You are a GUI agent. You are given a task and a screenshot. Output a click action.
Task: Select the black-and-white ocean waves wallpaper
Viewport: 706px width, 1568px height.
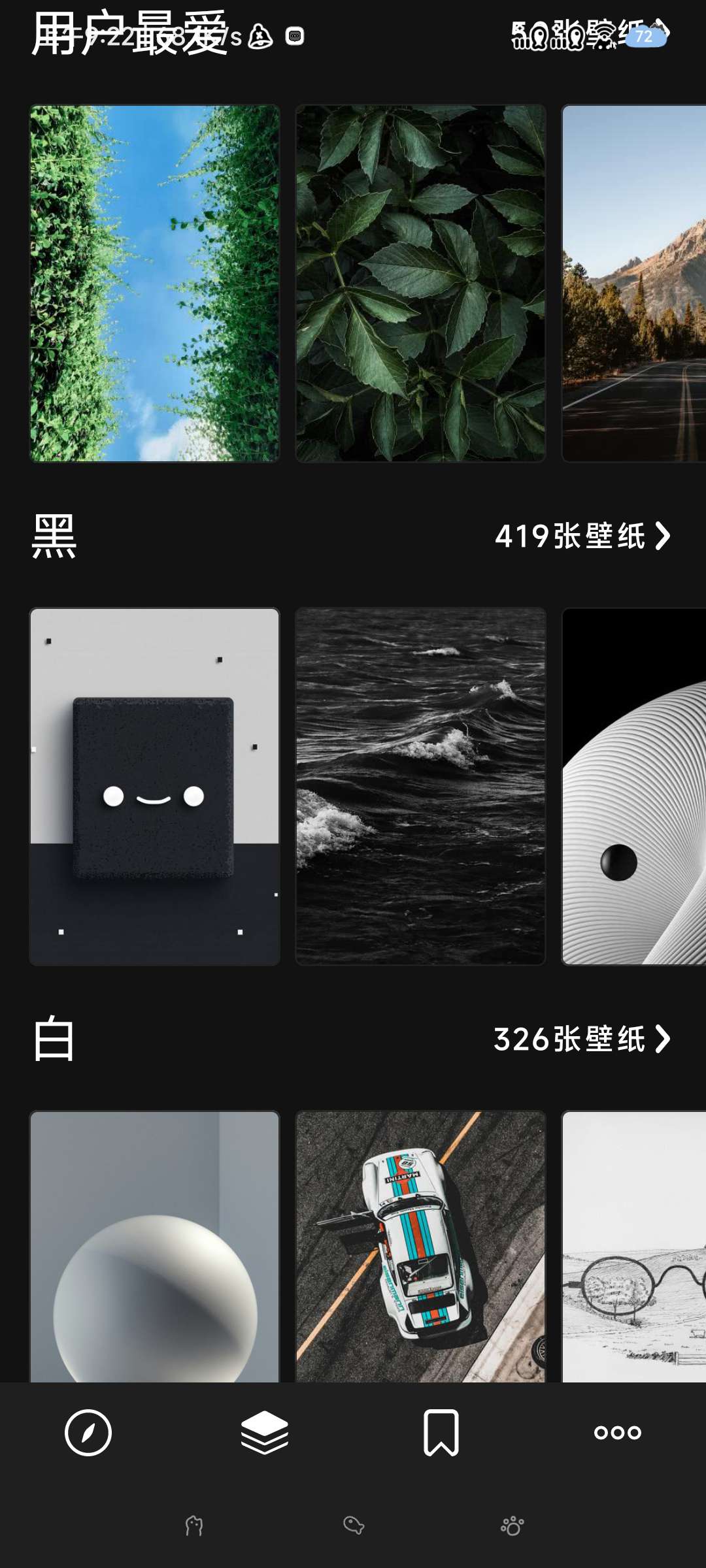click(420, 787)
